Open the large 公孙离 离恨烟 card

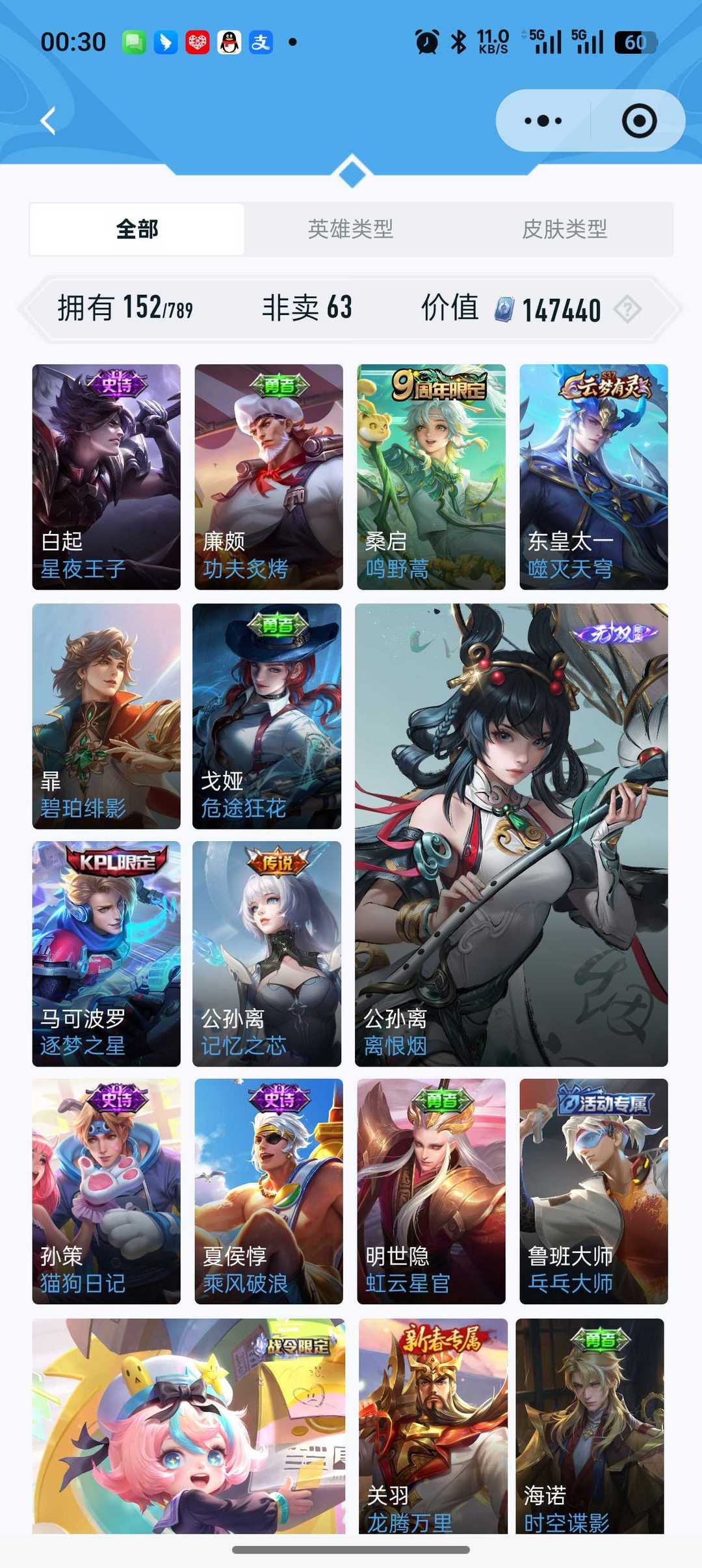[x=511, y=835]
